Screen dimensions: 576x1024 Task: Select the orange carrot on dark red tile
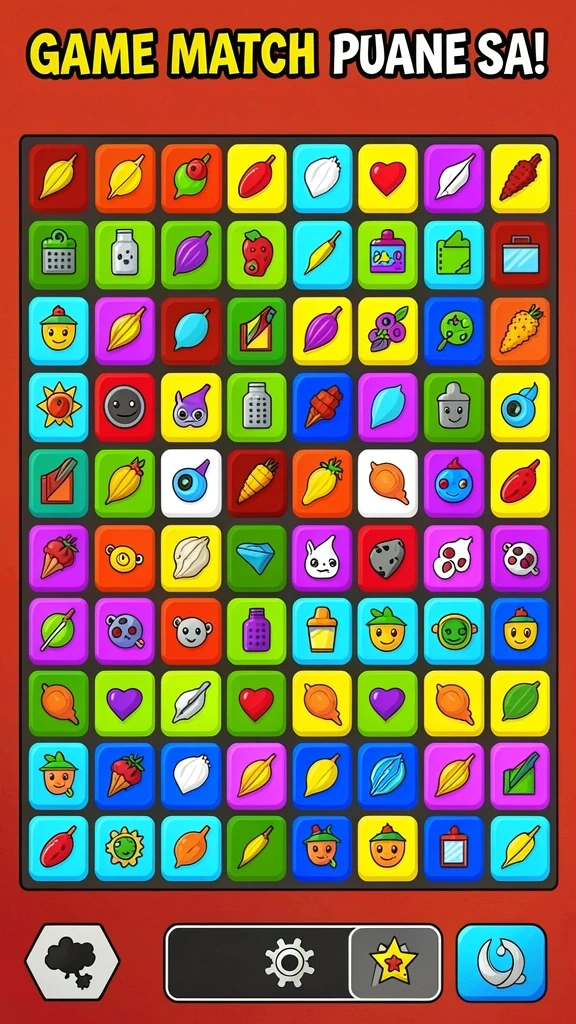point(257,483)
